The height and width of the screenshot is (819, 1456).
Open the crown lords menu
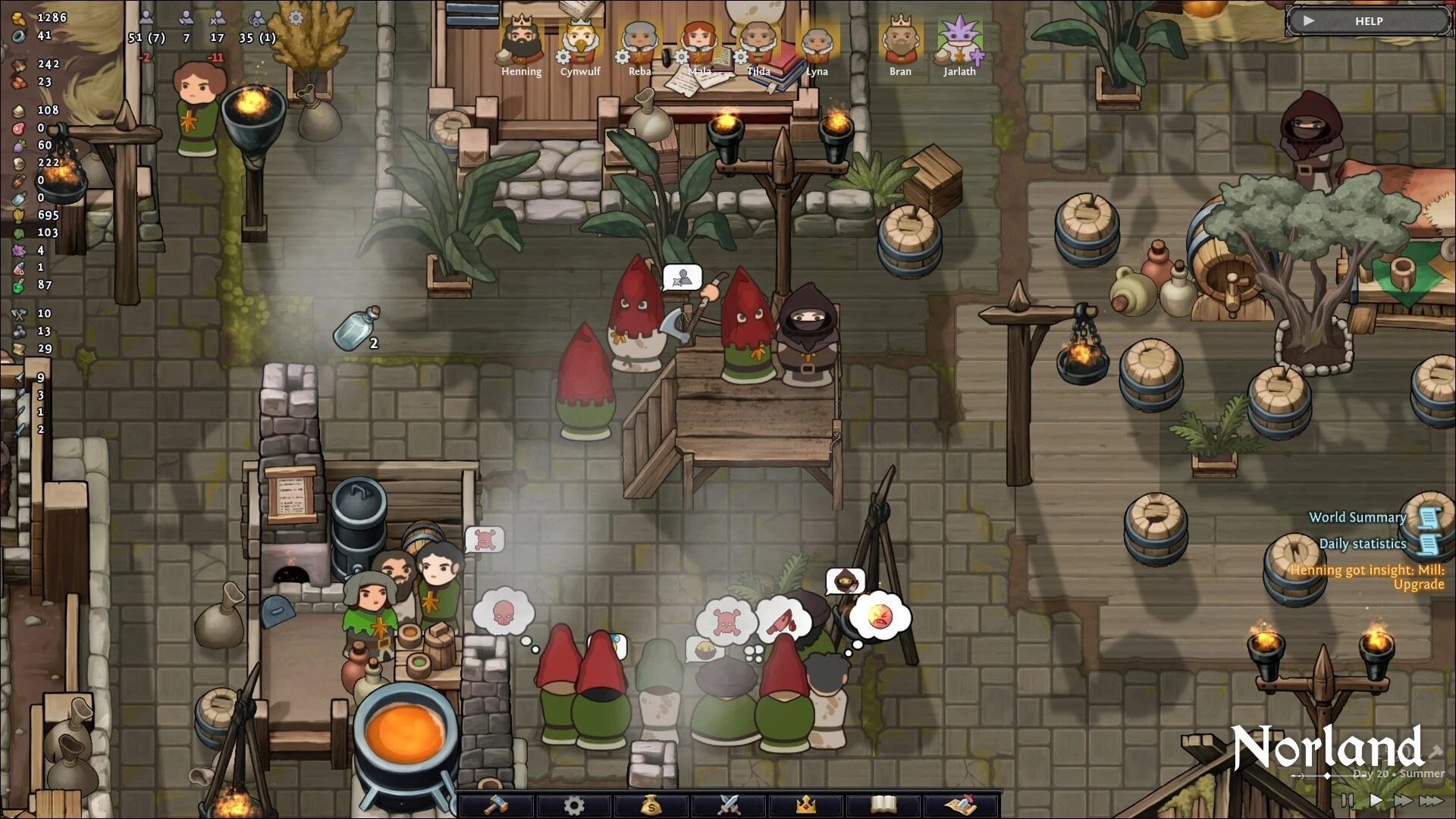(806, 805)
